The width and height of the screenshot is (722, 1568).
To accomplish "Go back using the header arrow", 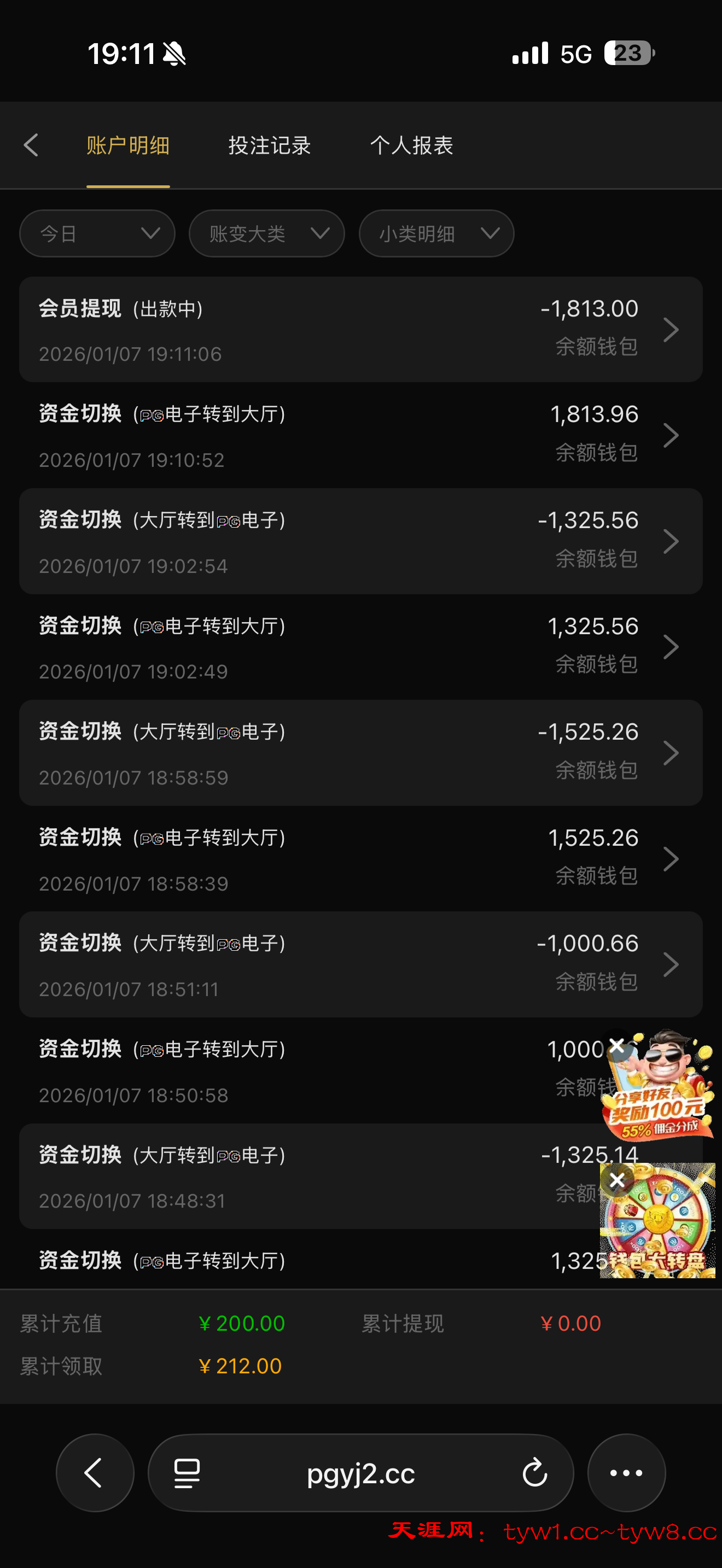I will [x=31, y=145].
